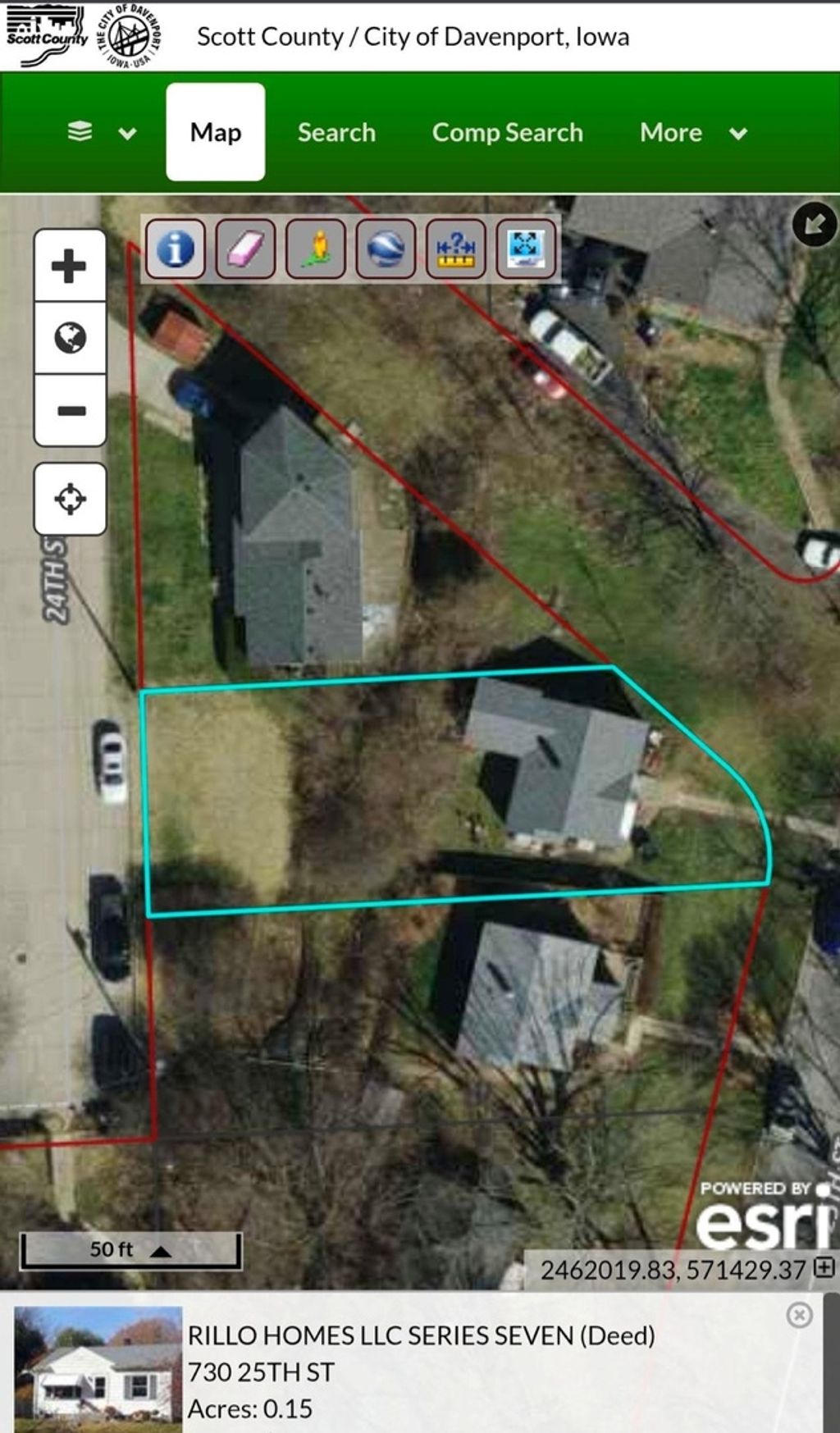Image resolution: width=840 pixels, height=1433 pixels.
Task: Open the layers dropdown menu
Action: click(101, 132)
